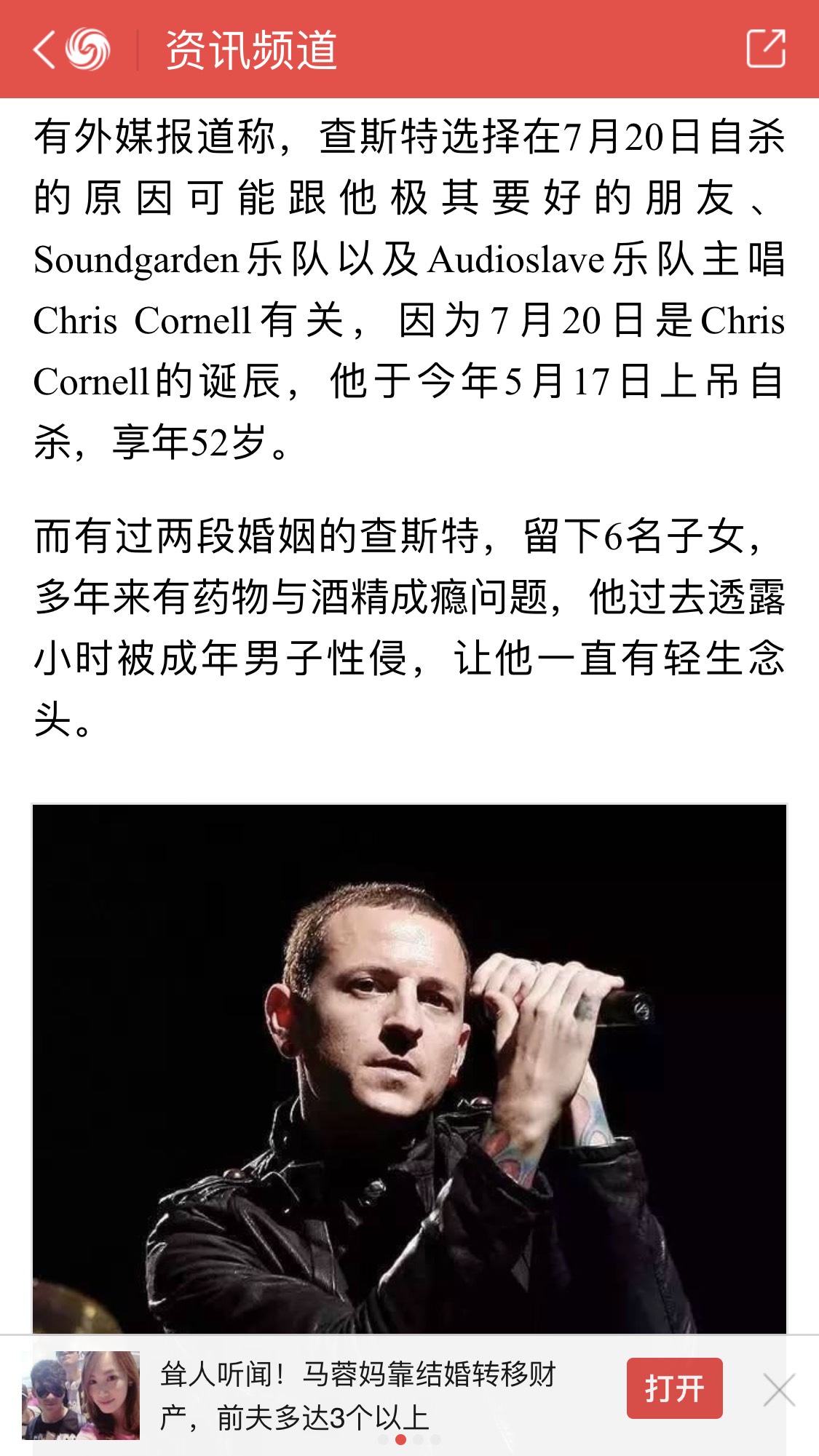Viewport: 819px width, 1456px height.
Task: Share this article via top-right icon
Action: click(766, 49)
